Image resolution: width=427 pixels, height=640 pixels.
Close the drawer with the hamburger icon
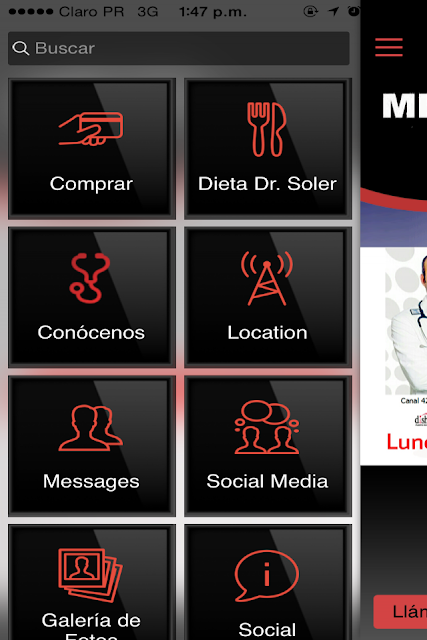[389, 47]
